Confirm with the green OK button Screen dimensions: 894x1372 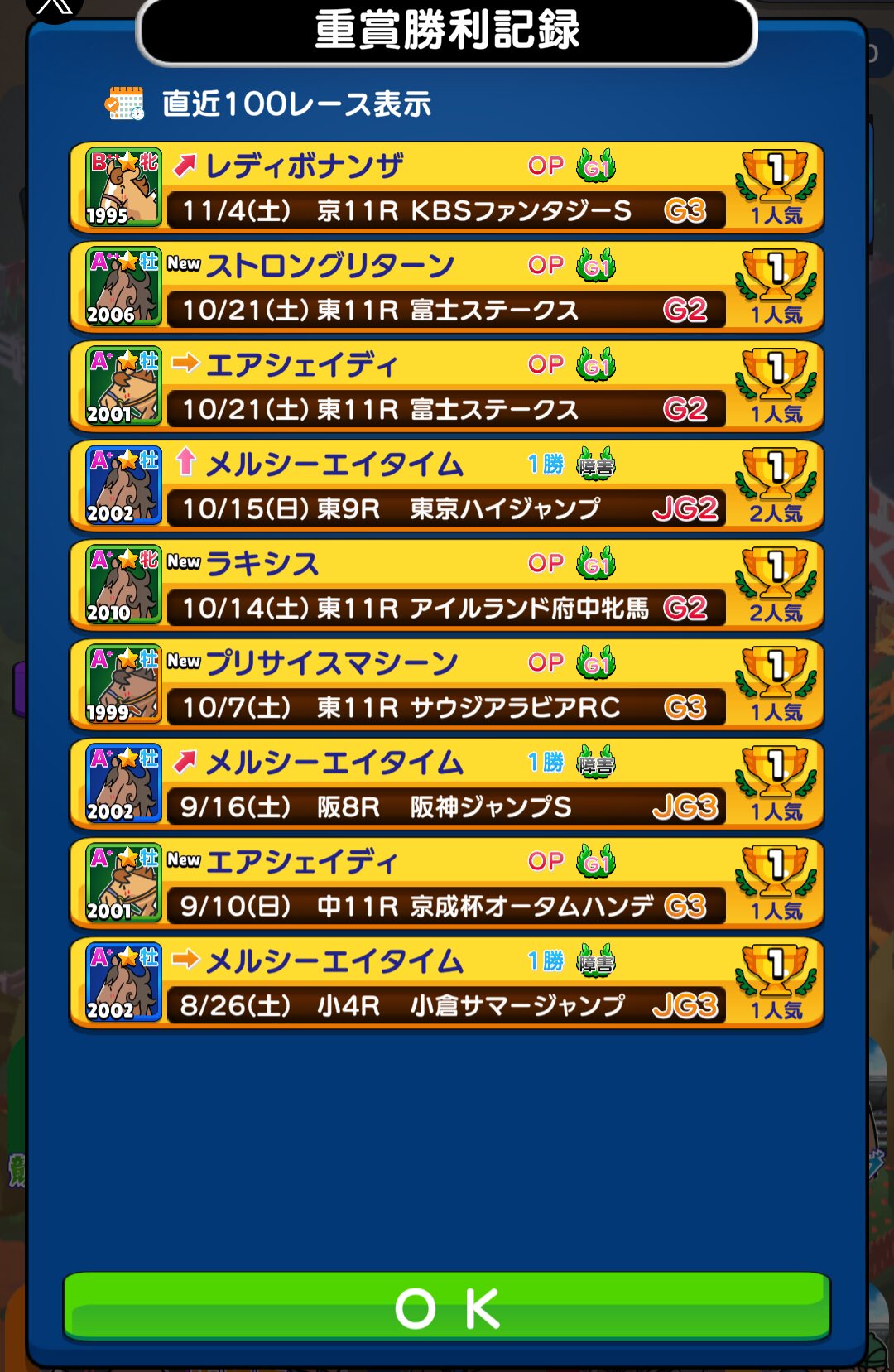[x=447, y=1307]
